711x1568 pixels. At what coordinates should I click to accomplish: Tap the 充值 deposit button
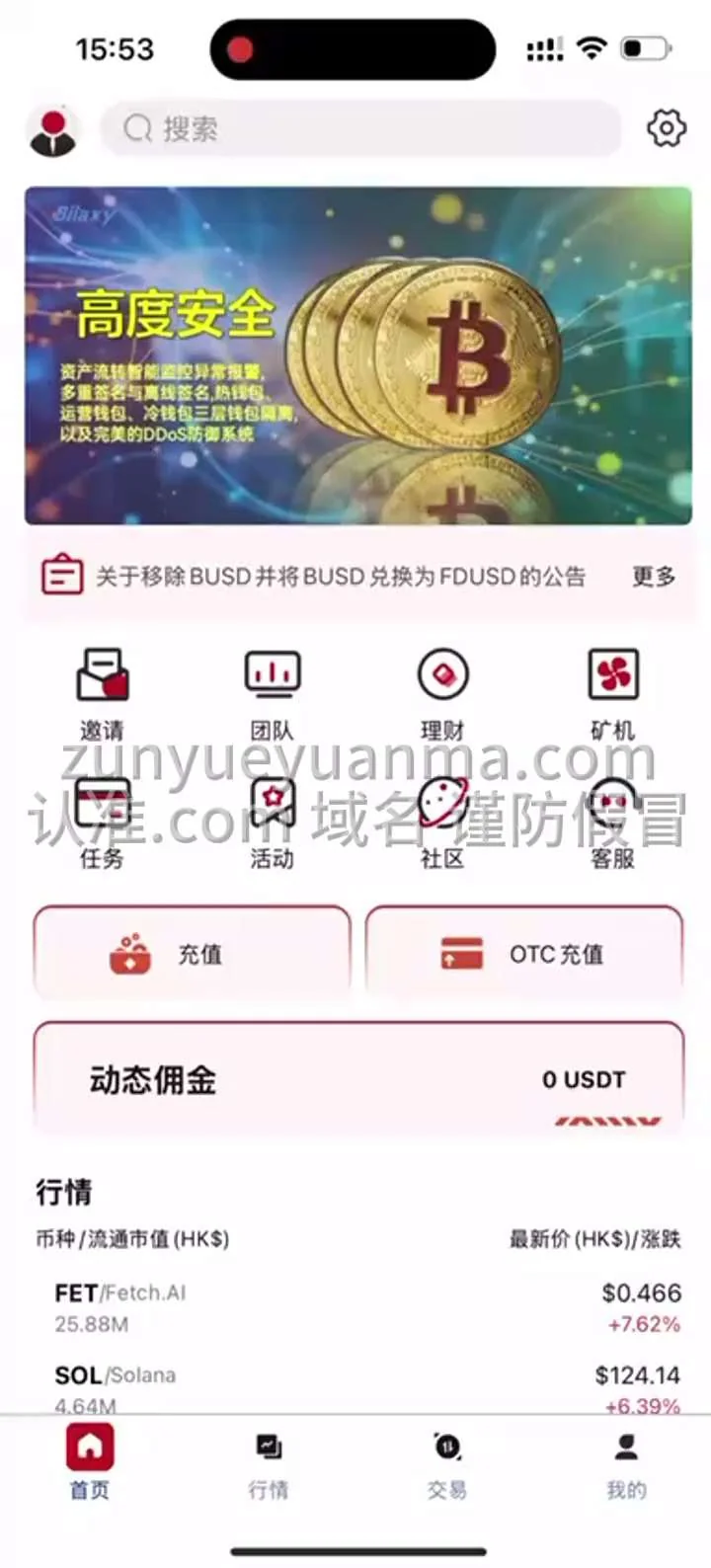[x=193, y=954]
